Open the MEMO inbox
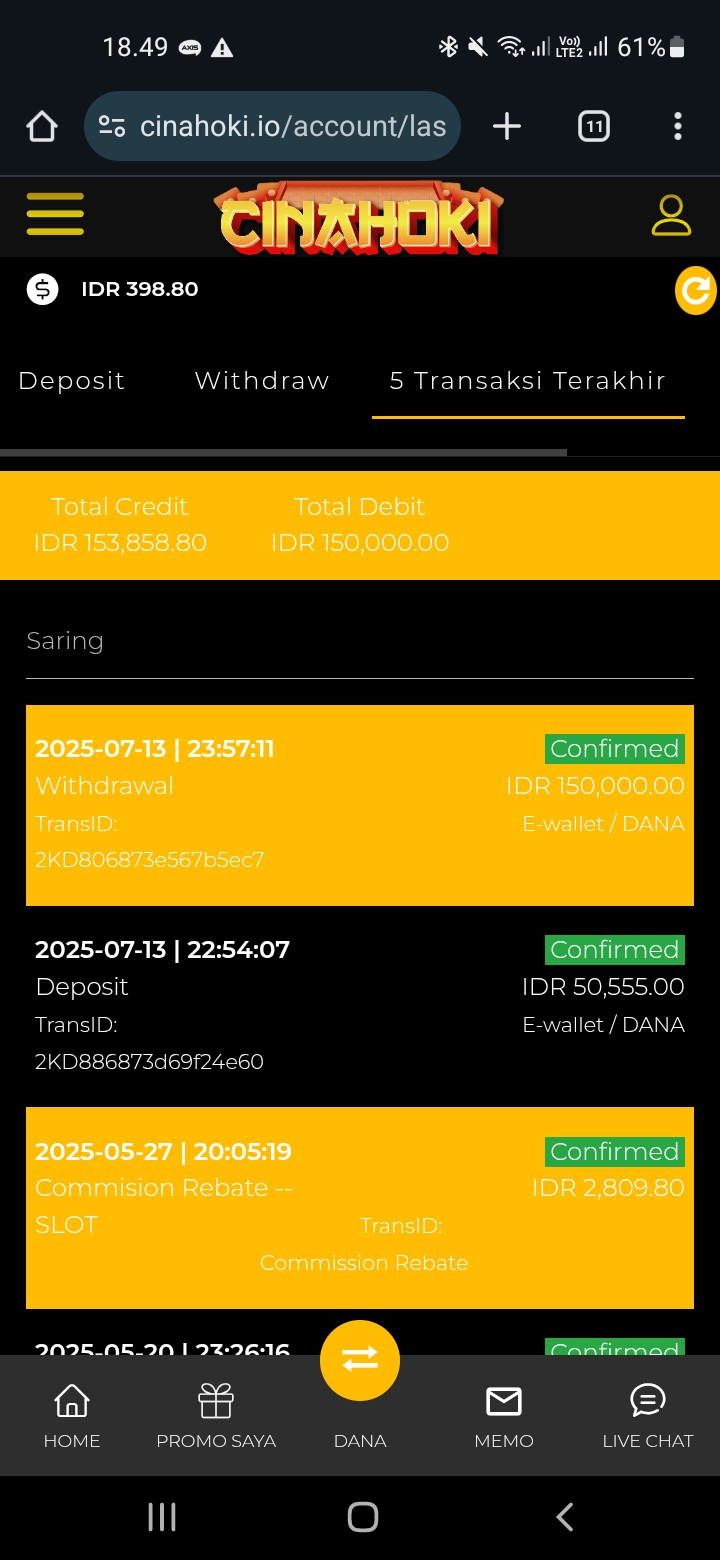The width and height of the screenshot is (720, 1560). click(504, 1416)
